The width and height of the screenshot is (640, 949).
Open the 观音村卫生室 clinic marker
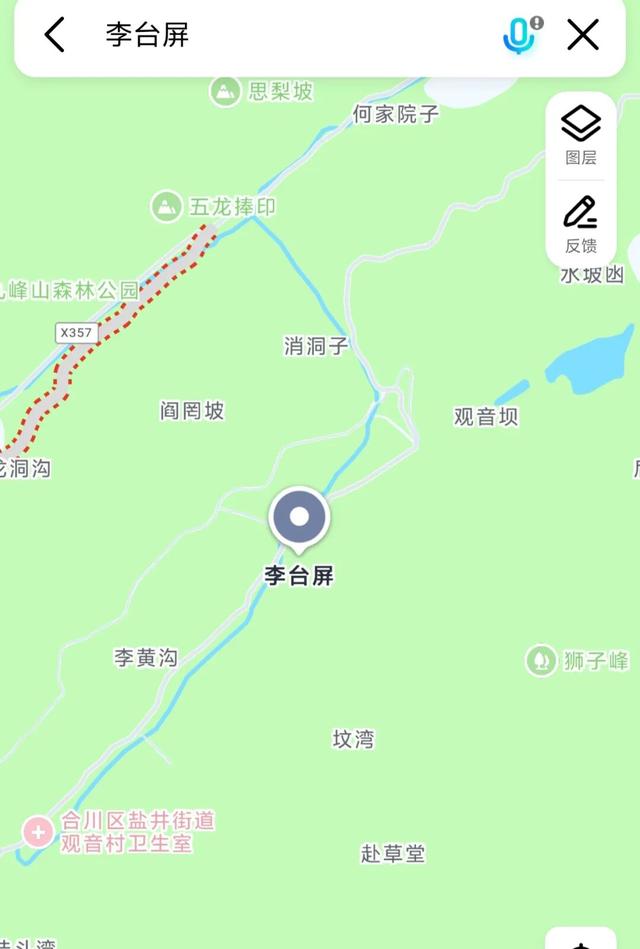click(38, 831)
